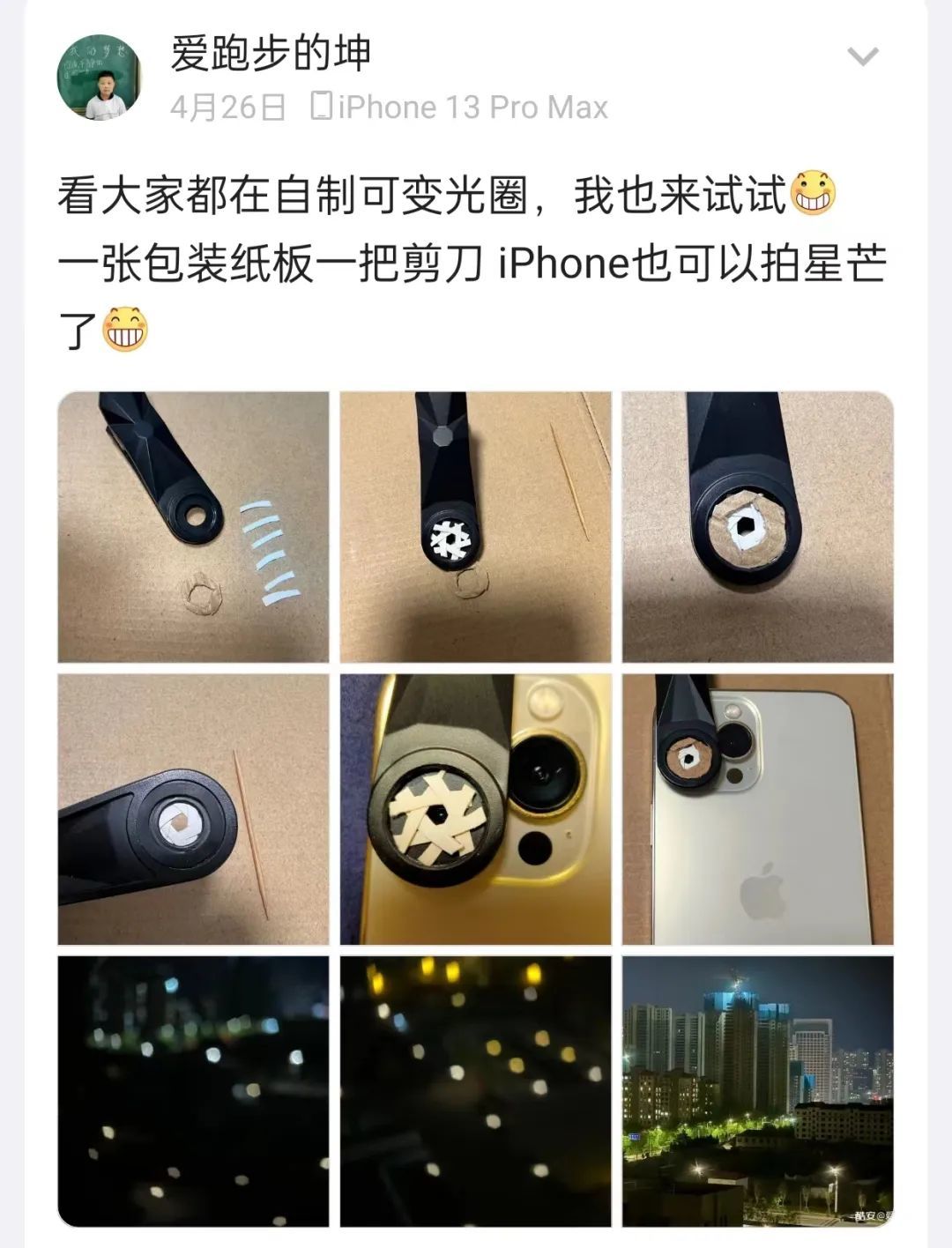Open photo of horizontal clip with toothpick
952x1248 pixels.
pyautogui.click(x=193, y=809)
